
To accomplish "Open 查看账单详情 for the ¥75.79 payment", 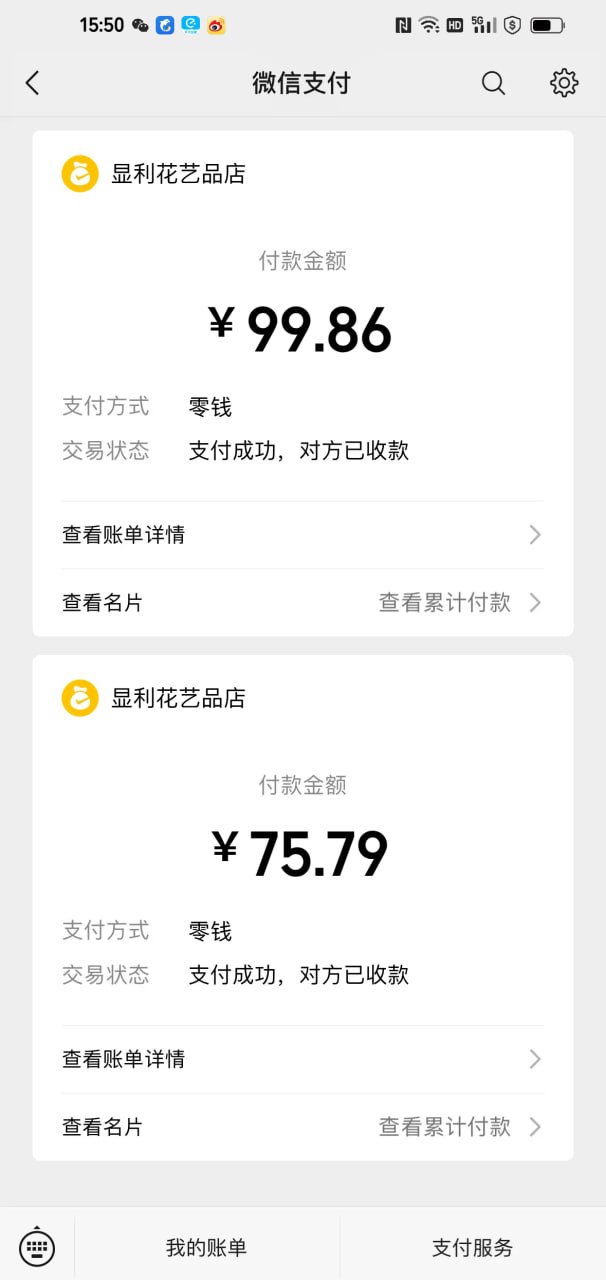I will 302,1059.
